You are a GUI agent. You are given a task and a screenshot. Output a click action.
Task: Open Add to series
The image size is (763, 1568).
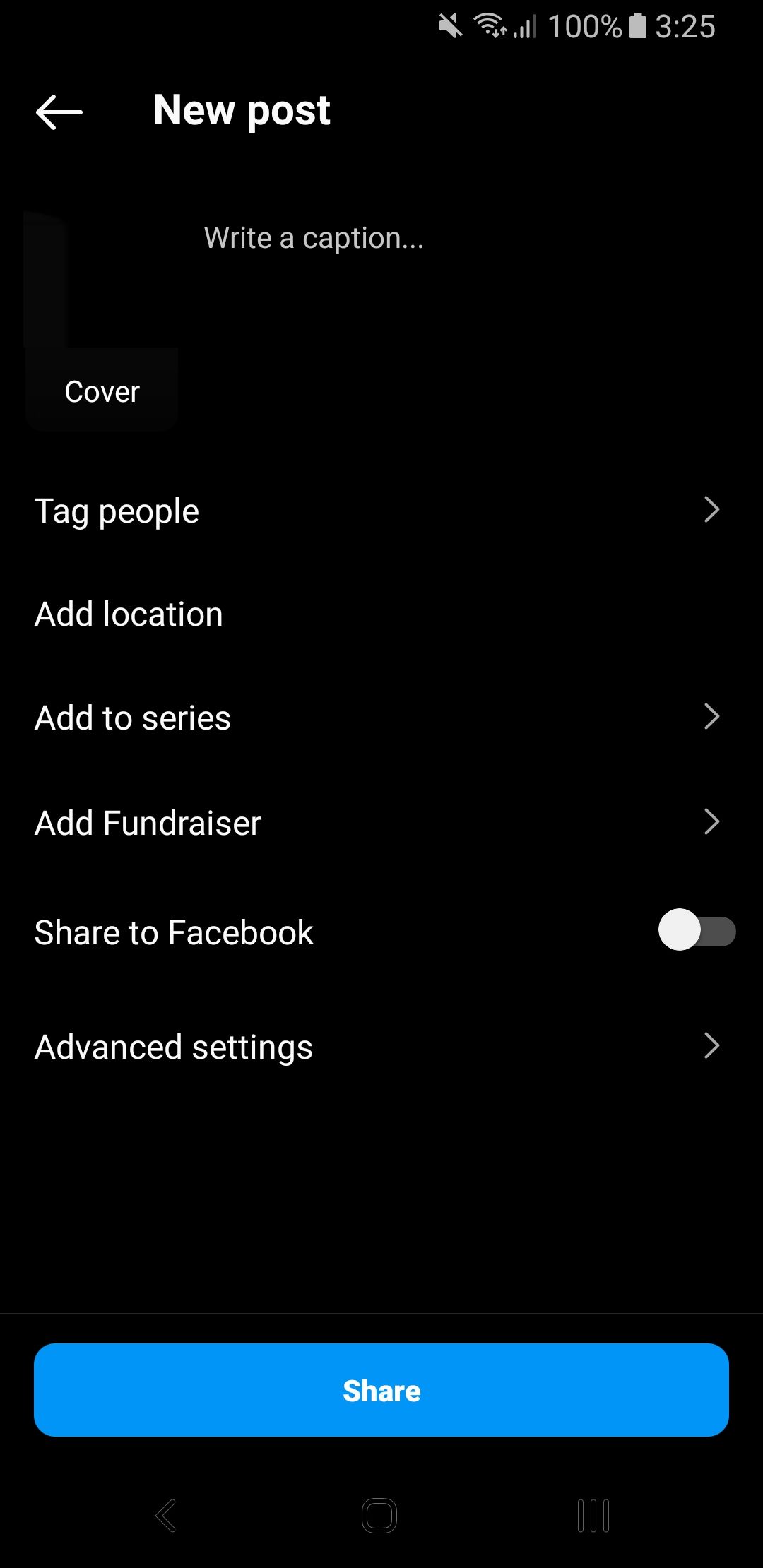coord(381,718)
